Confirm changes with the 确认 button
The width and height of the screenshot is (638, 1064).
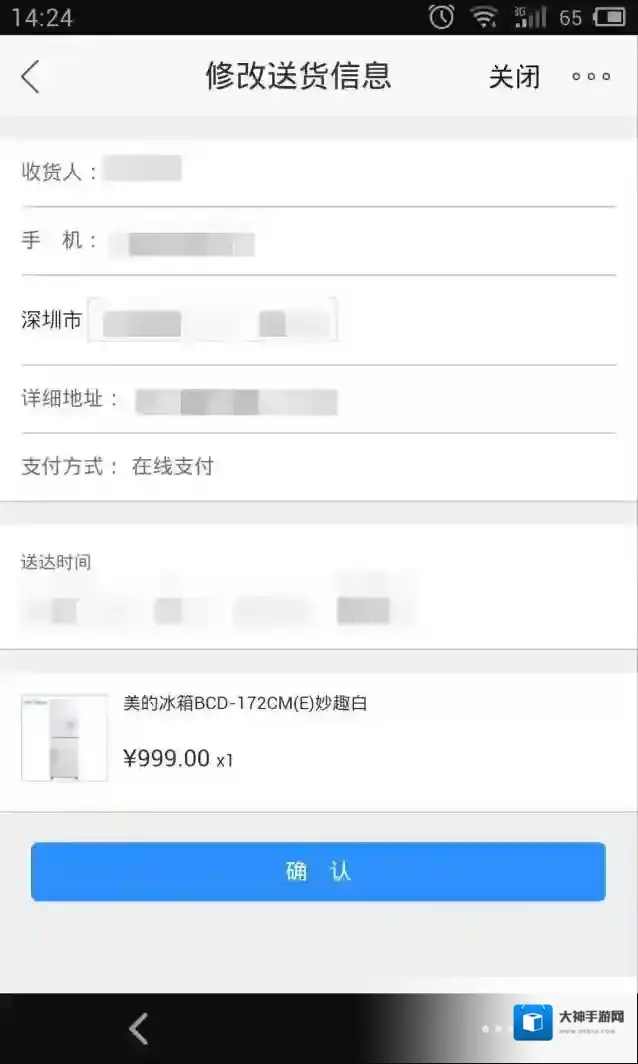(318, 871)
